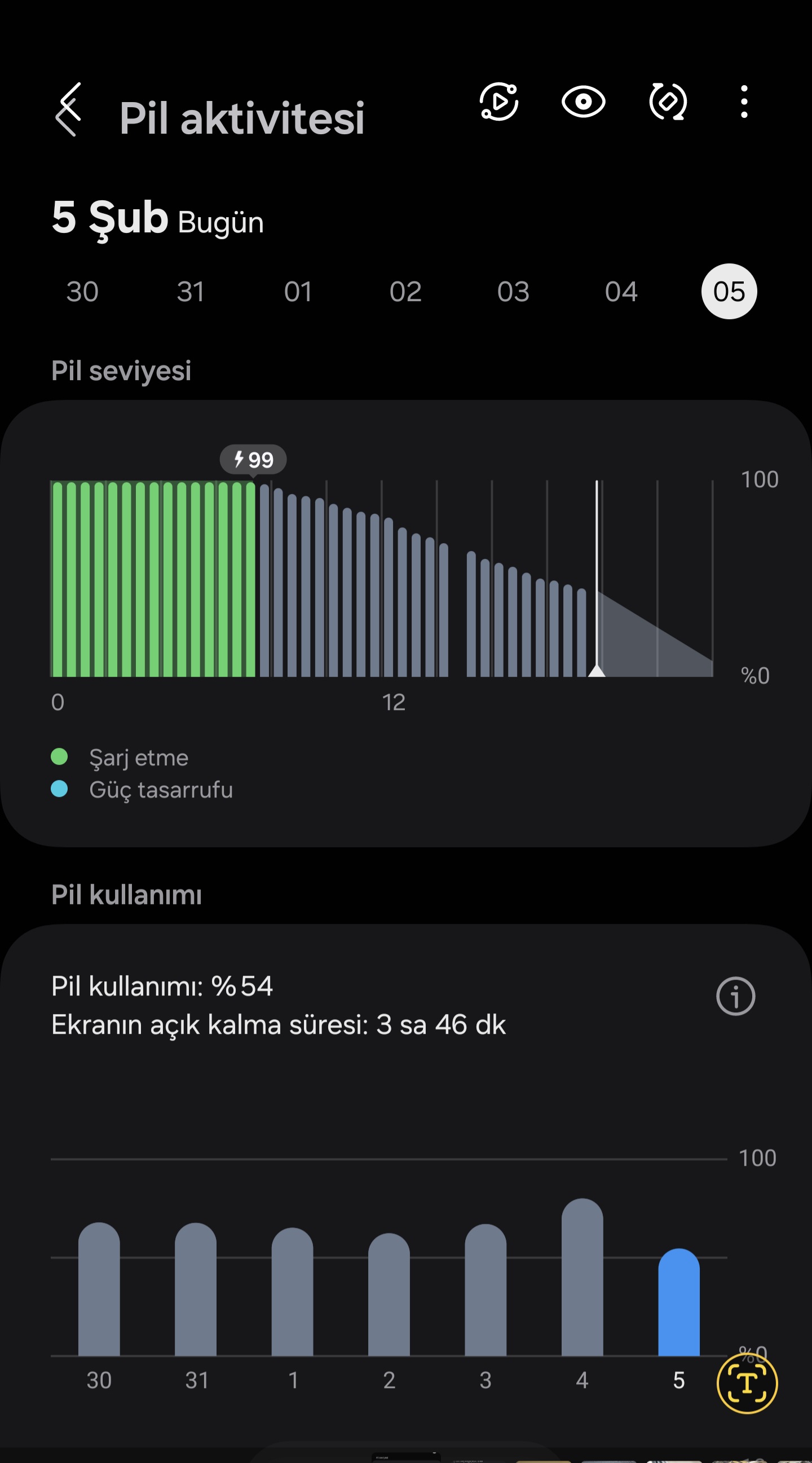The height and width of the screenshot is (1463, 812).
Task: Tap the rotate icon in top bar
Action: (x=668, y=102)
